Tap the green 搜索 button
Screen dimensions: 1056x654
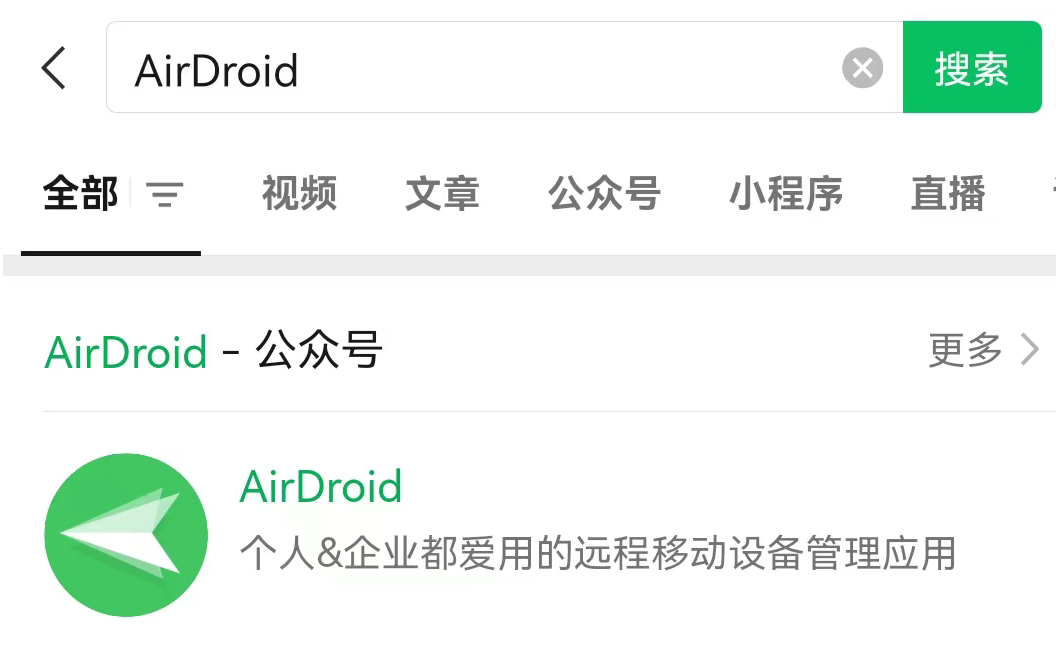coord(971,68)
